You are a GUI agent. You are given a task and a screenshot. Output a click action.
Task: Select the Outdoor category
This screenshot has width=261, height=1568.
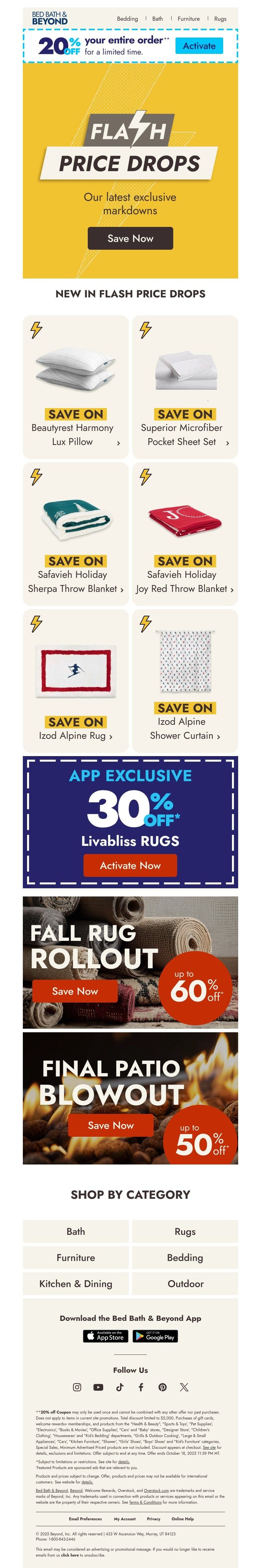[185, 1284]
